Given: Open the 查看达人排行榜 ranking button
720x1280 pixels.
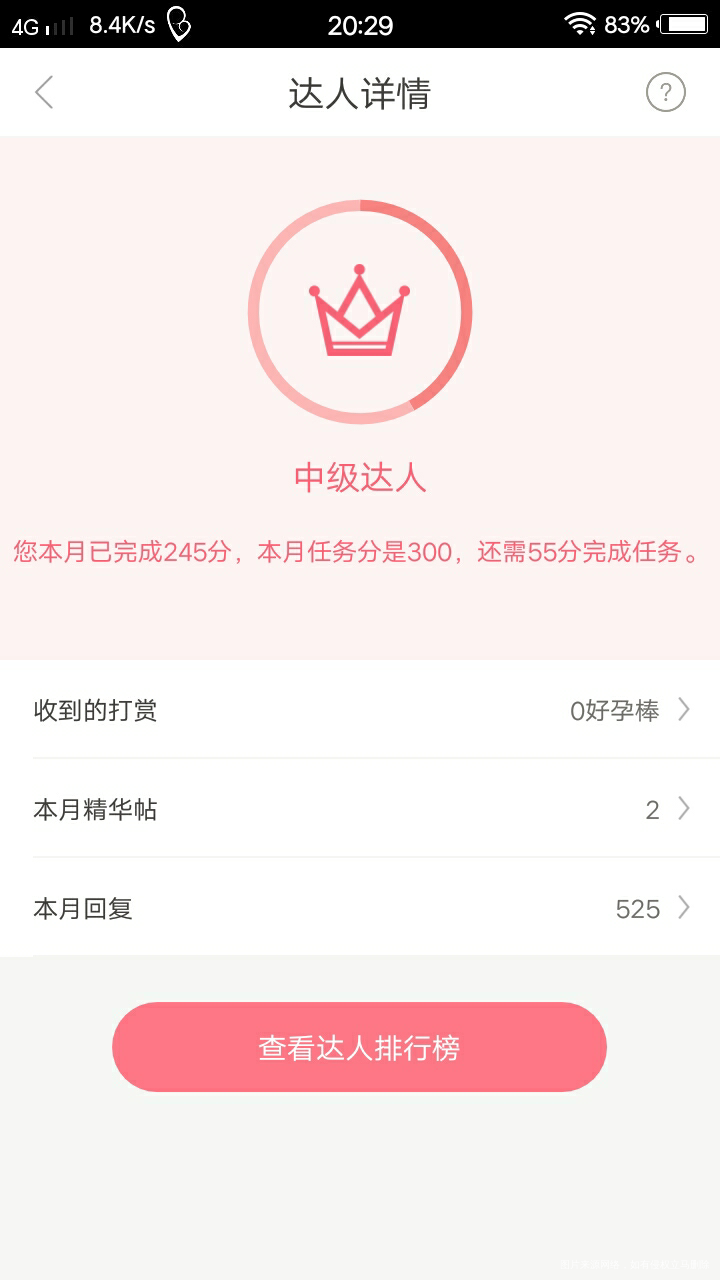Looking at the screenshot, I should click(359, 1046).
